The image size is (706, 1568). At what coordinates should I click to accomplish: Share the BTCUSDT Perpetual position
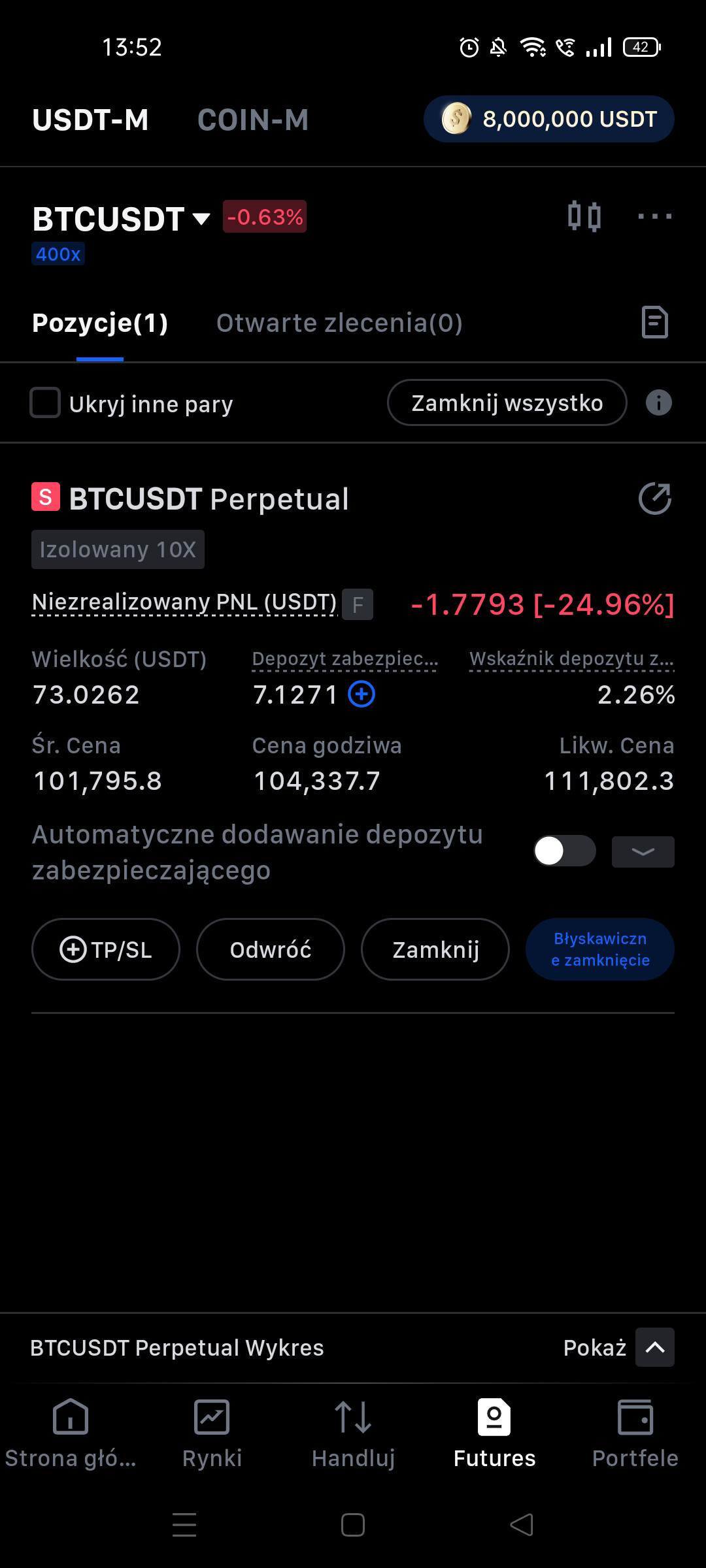pyautogui.click(x=654, y=499)
